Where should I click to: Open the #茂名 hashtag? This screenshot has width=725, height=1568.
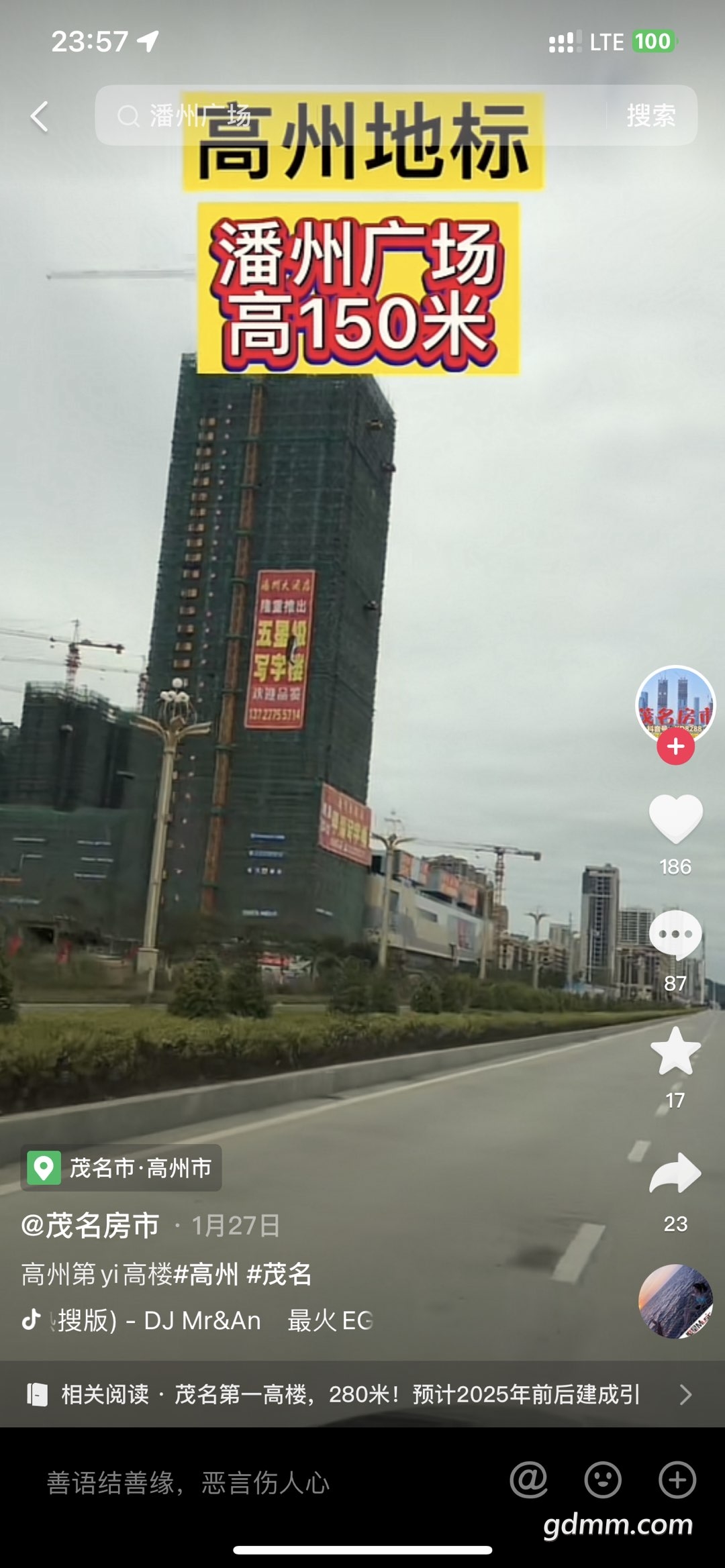(279, 1273)
